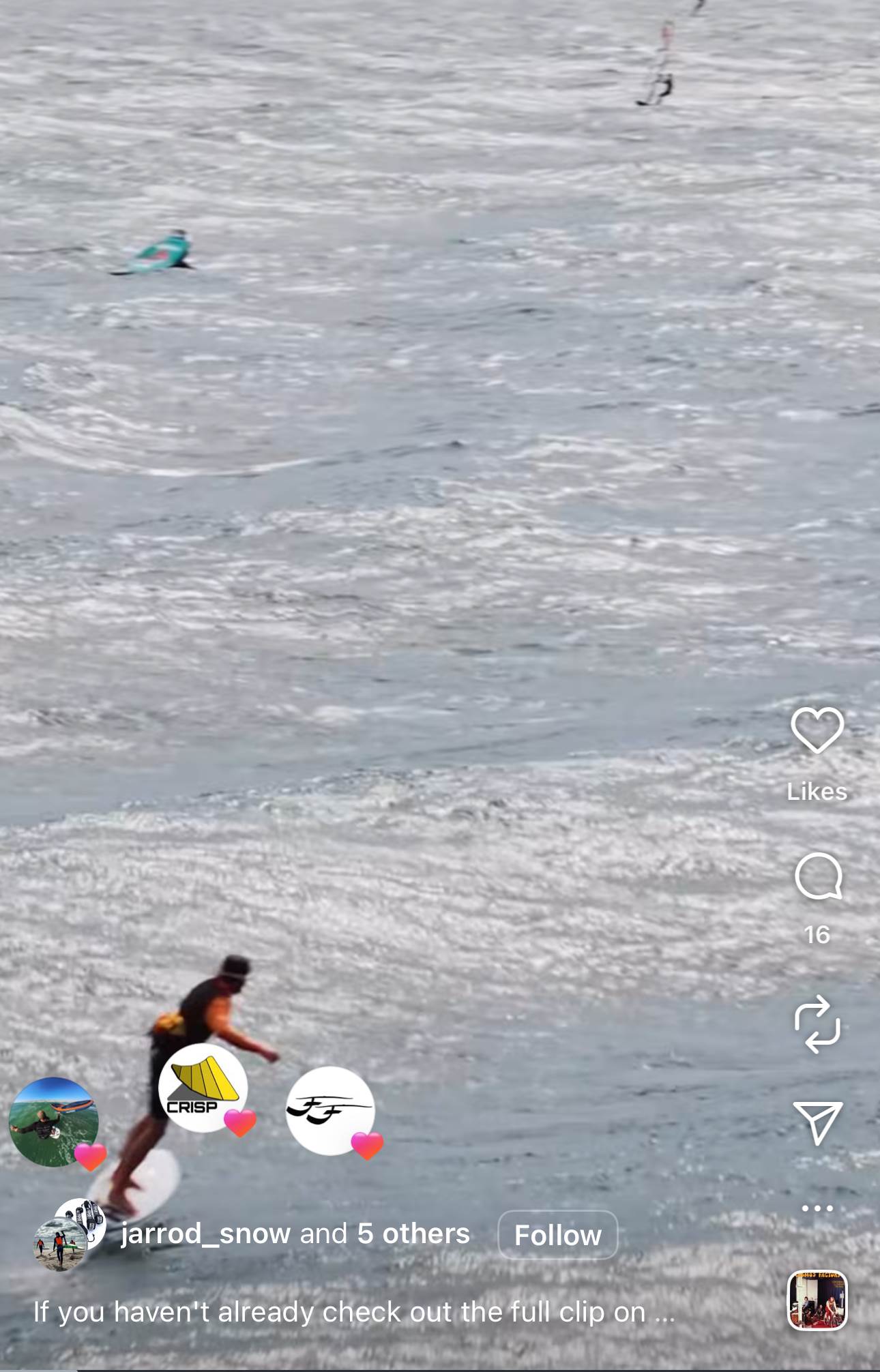This screenshot has height=1372, width=880.
Task: Open the audio track thumbnail
Action: (x=817, y=1300)
